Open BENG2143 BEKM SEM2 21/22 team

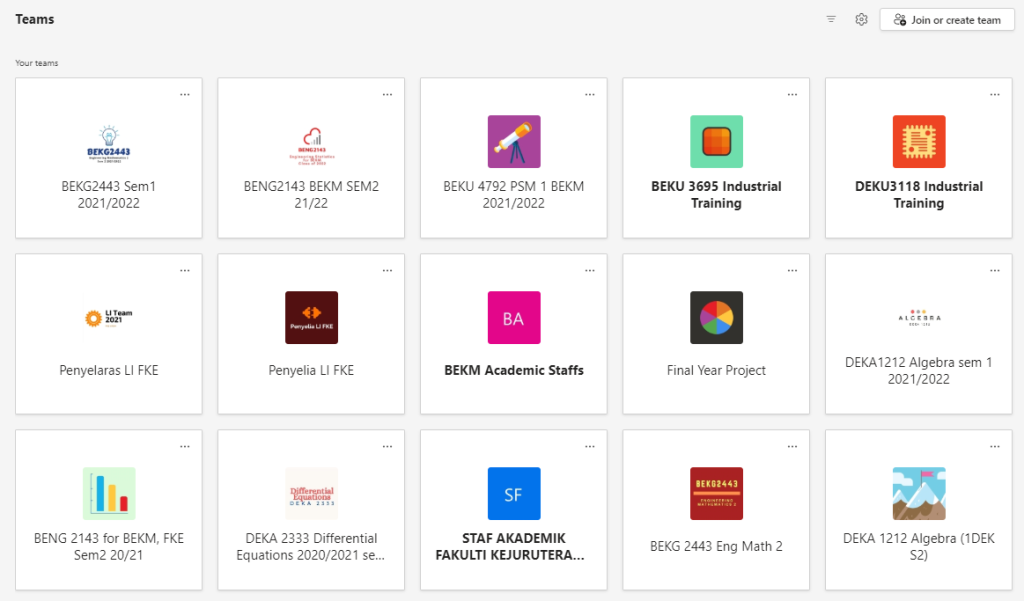point(311,158)
